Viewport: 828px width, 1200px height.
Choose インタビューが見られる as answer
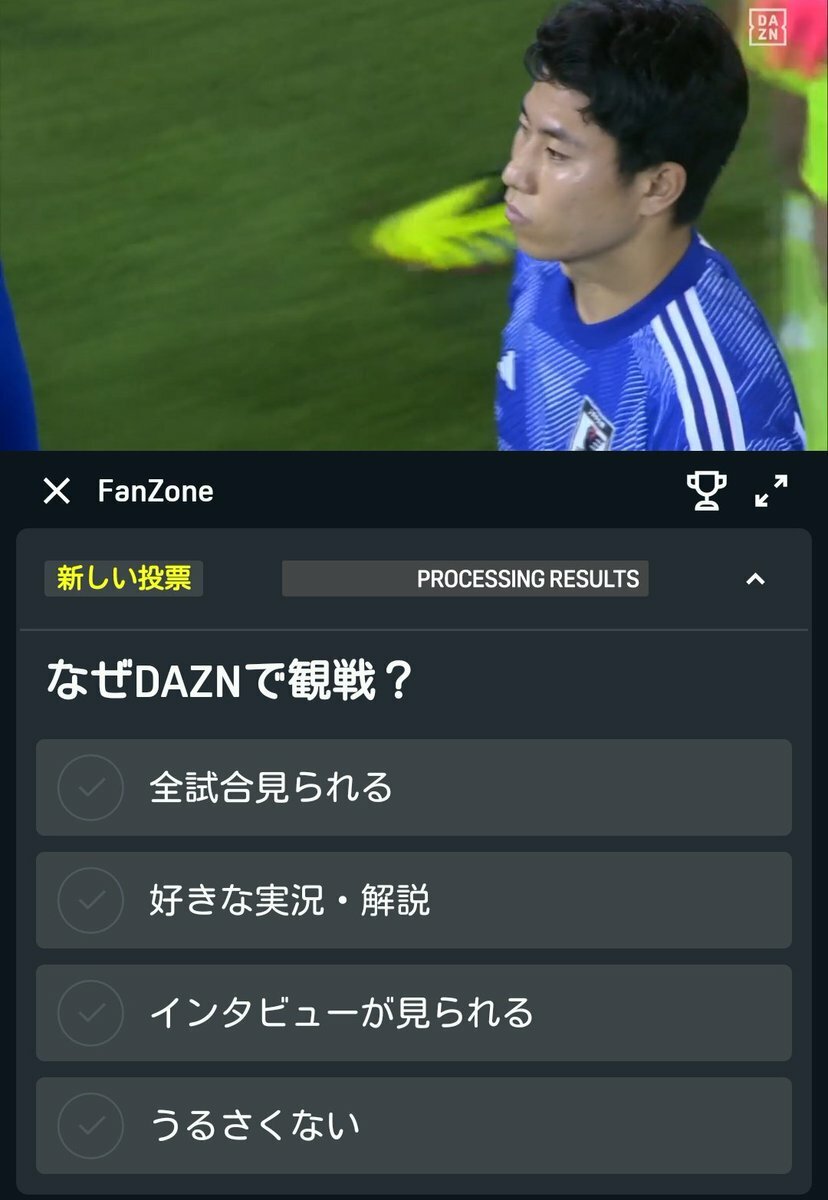tap(413, 1013)
